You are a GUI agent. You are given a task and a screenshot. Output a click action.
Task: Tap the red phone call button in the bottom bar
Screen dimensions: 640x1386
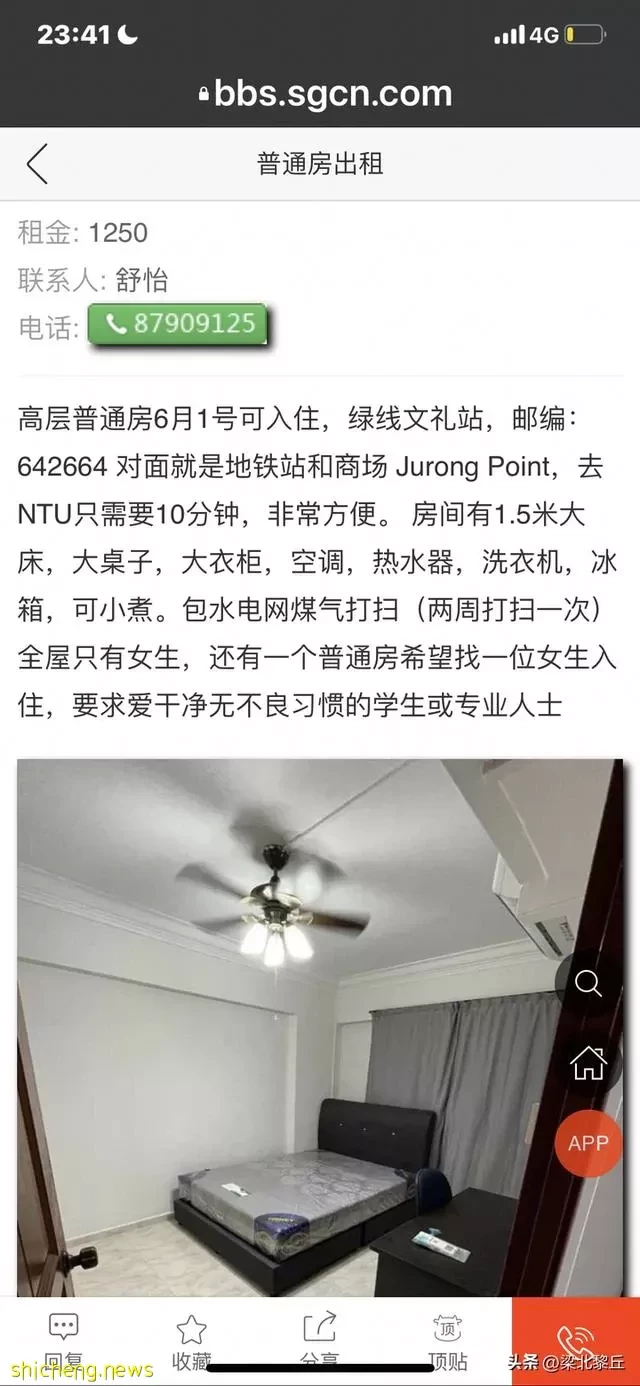tap(576, 1340)
